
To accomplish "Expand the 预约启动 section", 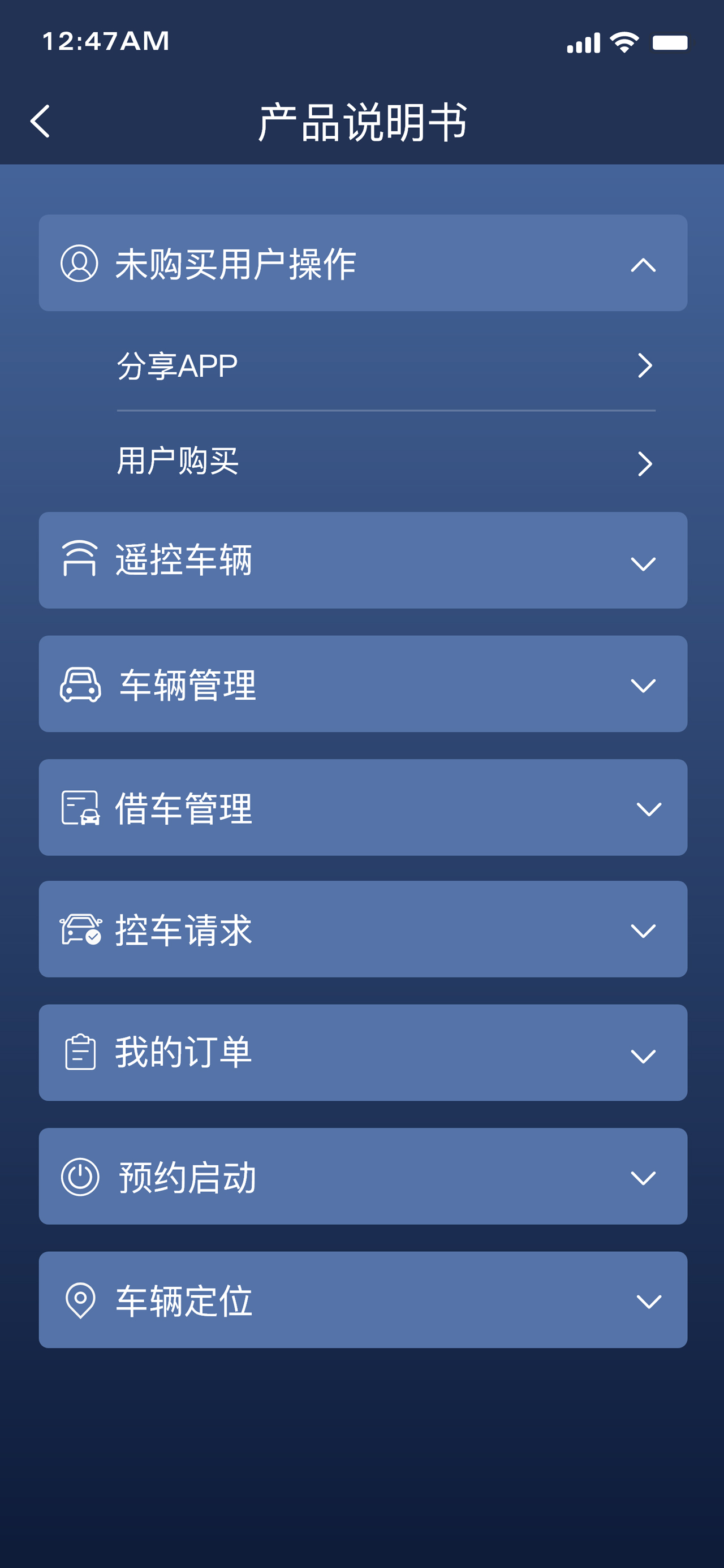I will click(363, 1177).
